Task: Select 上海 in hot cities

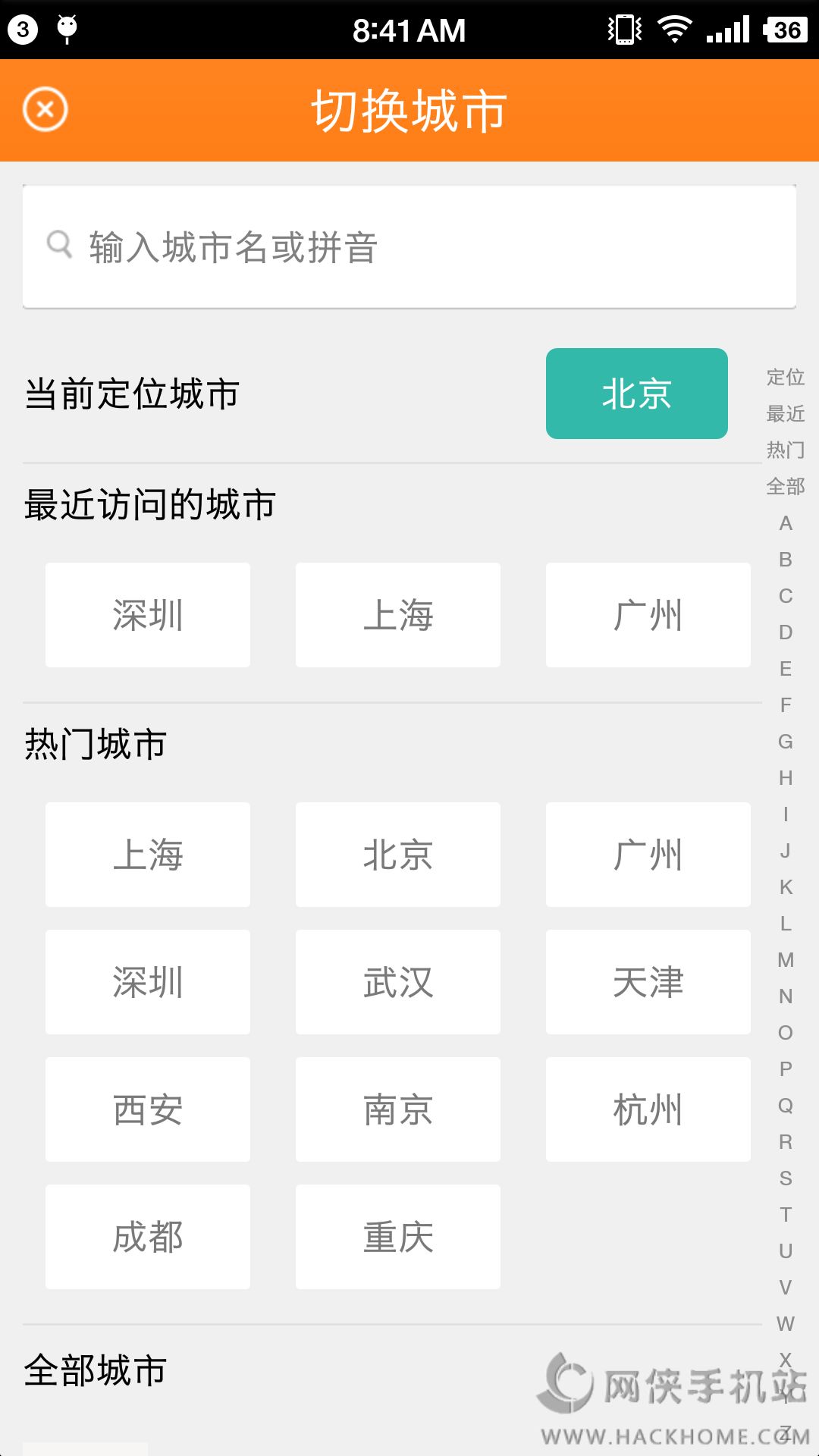Action: (x=148, y=855)
